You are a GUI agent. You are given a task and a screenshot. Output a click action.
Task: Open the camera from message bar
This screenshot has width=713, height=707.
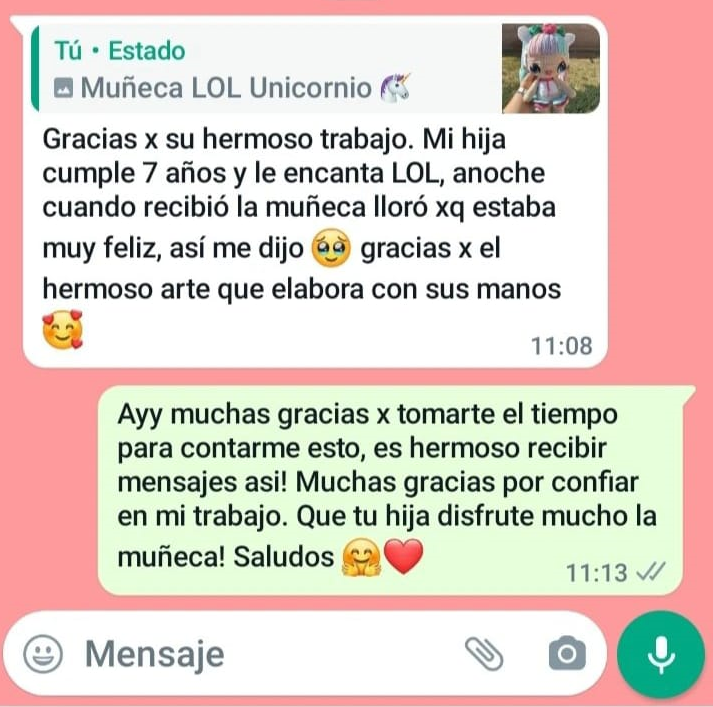(565, 655)
